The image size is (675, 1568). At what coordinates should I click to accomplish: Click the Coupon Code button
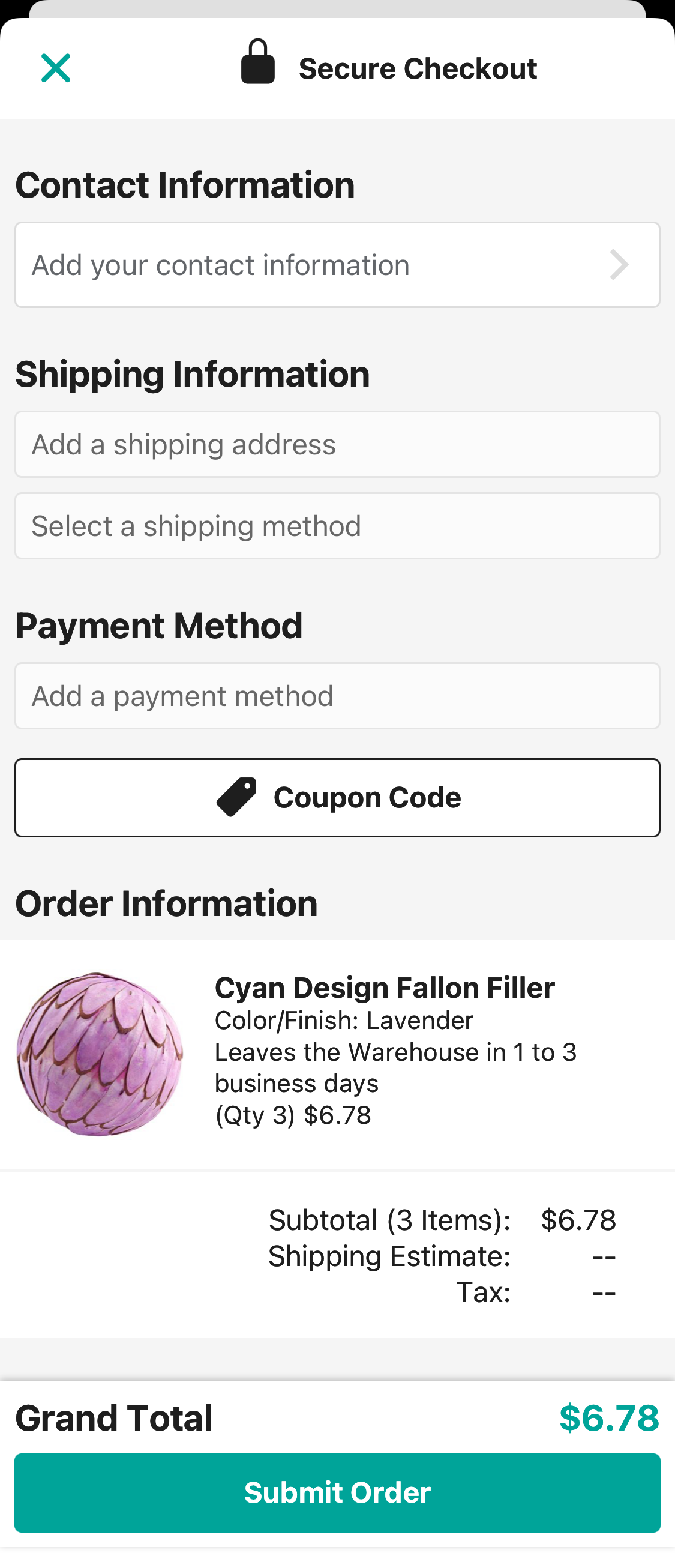point(337,797)
